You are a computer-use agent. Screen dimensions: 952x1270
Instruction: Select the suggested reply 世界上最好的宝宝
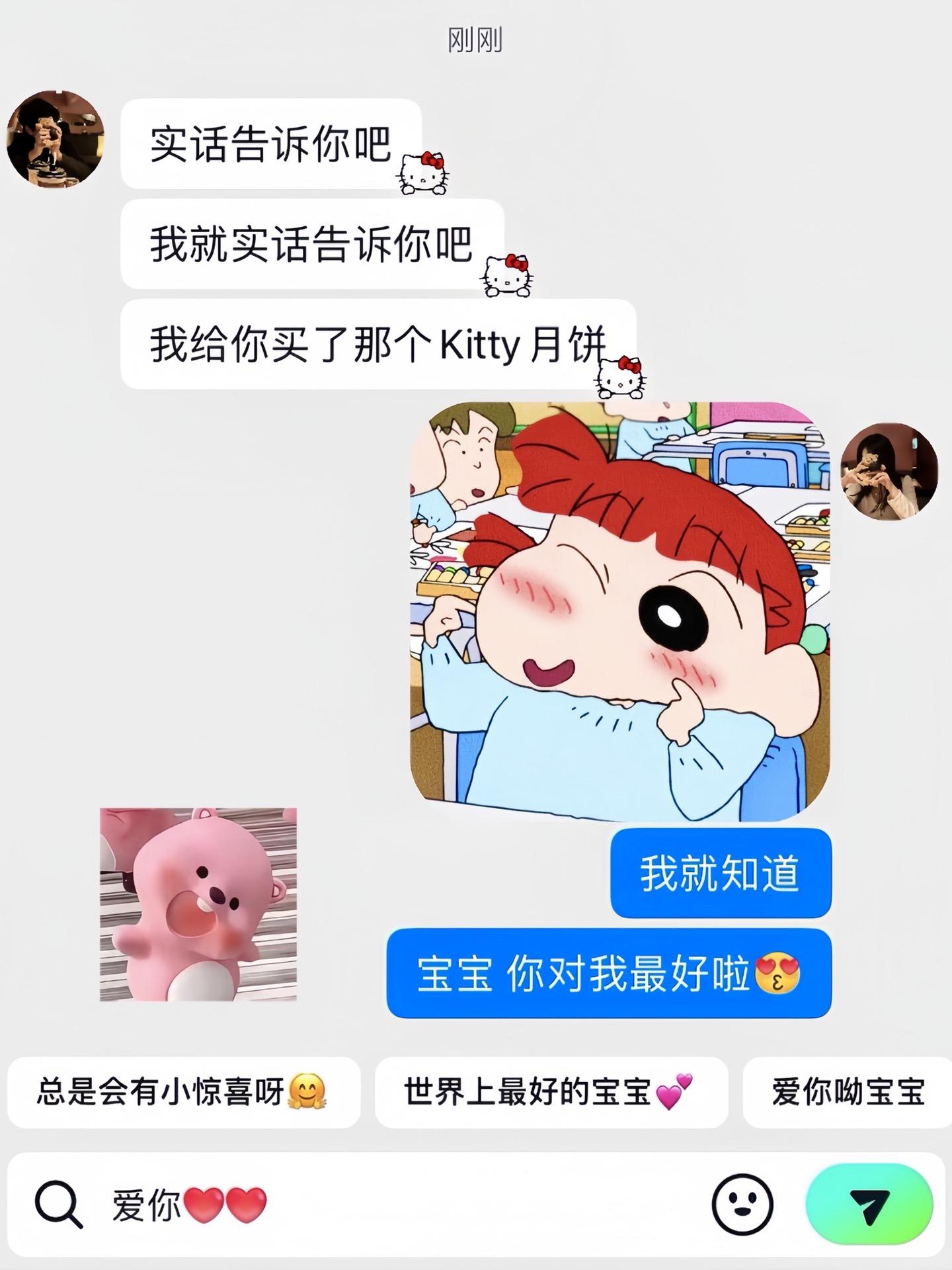[x=551, y=1093]
